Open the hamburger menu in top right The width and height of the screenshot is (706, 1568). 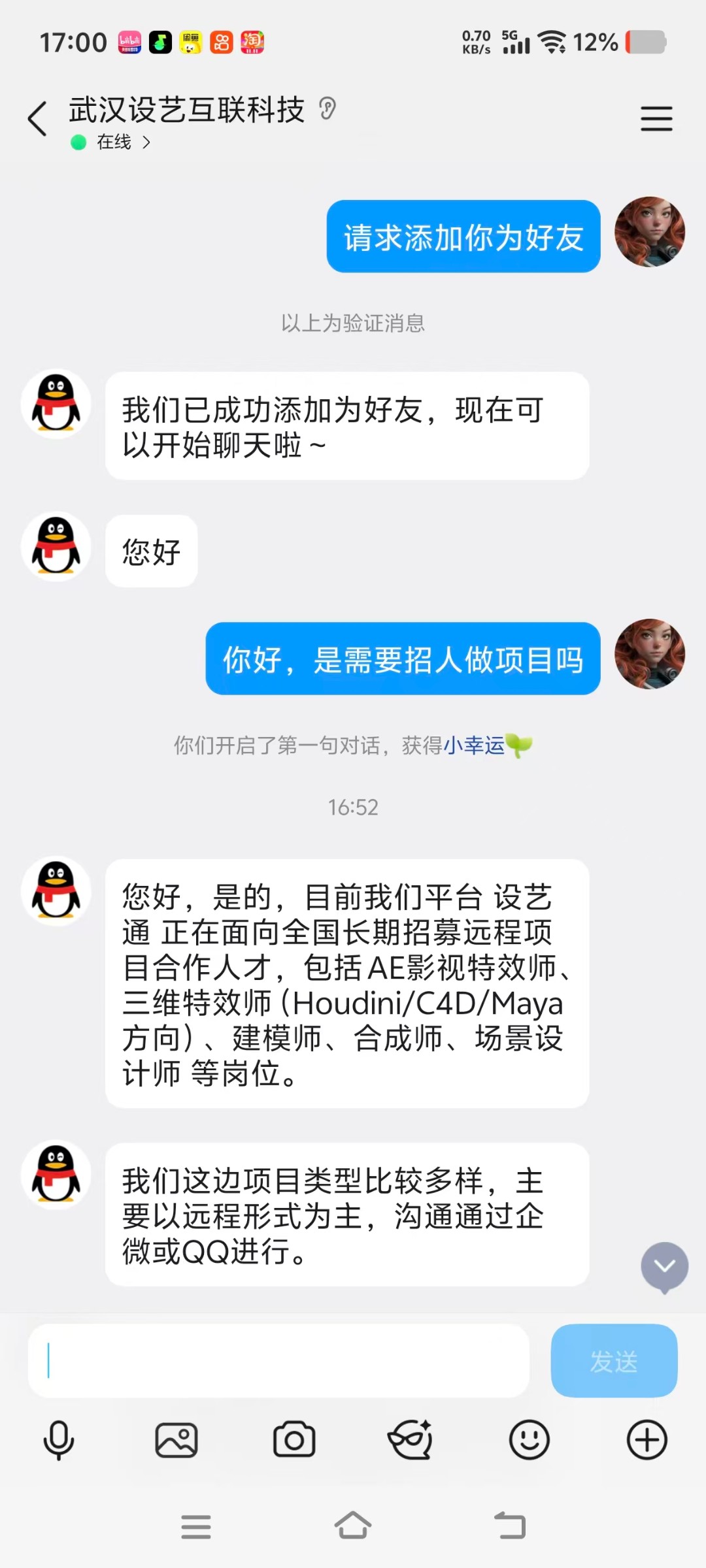coord(657,119)
